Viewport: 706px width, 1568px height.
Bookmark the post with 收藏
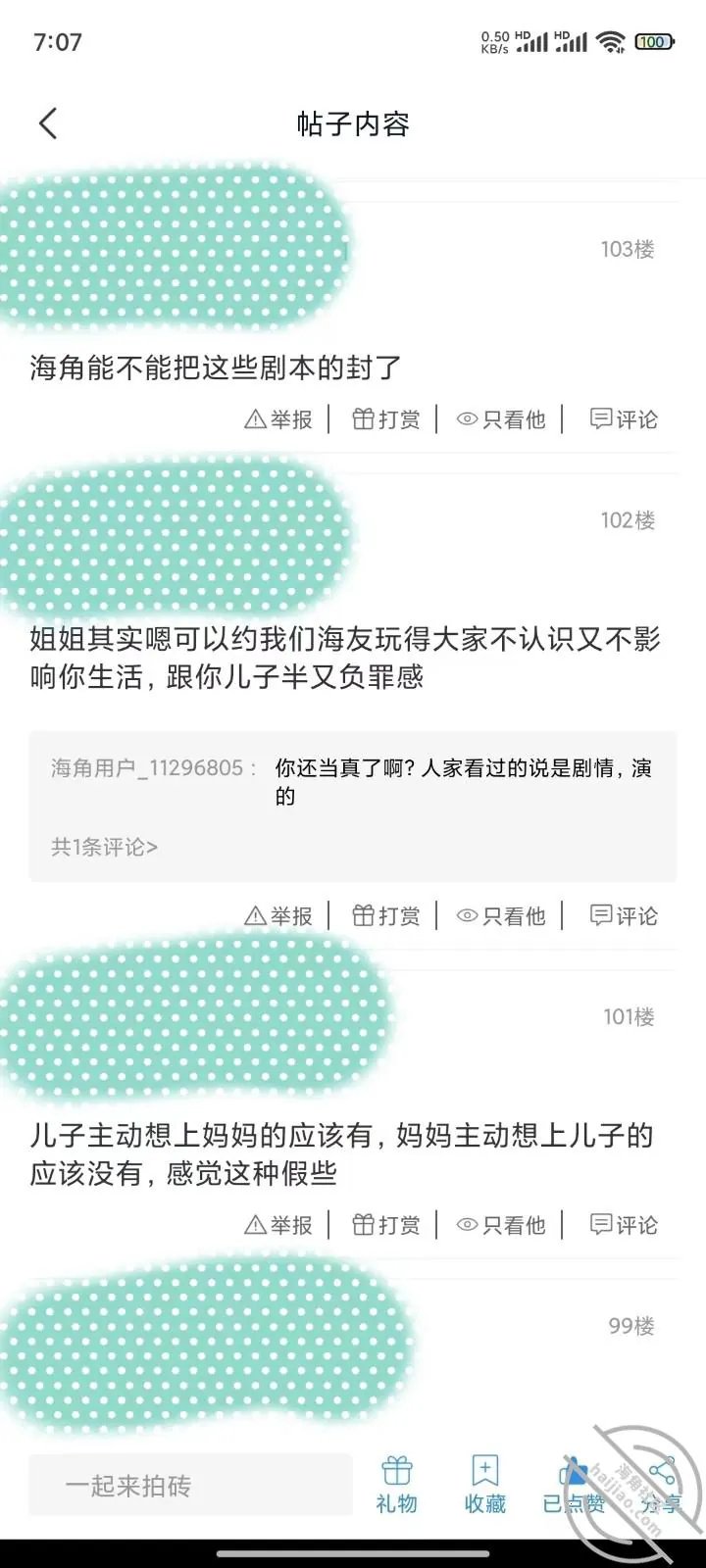(485, 1485)
